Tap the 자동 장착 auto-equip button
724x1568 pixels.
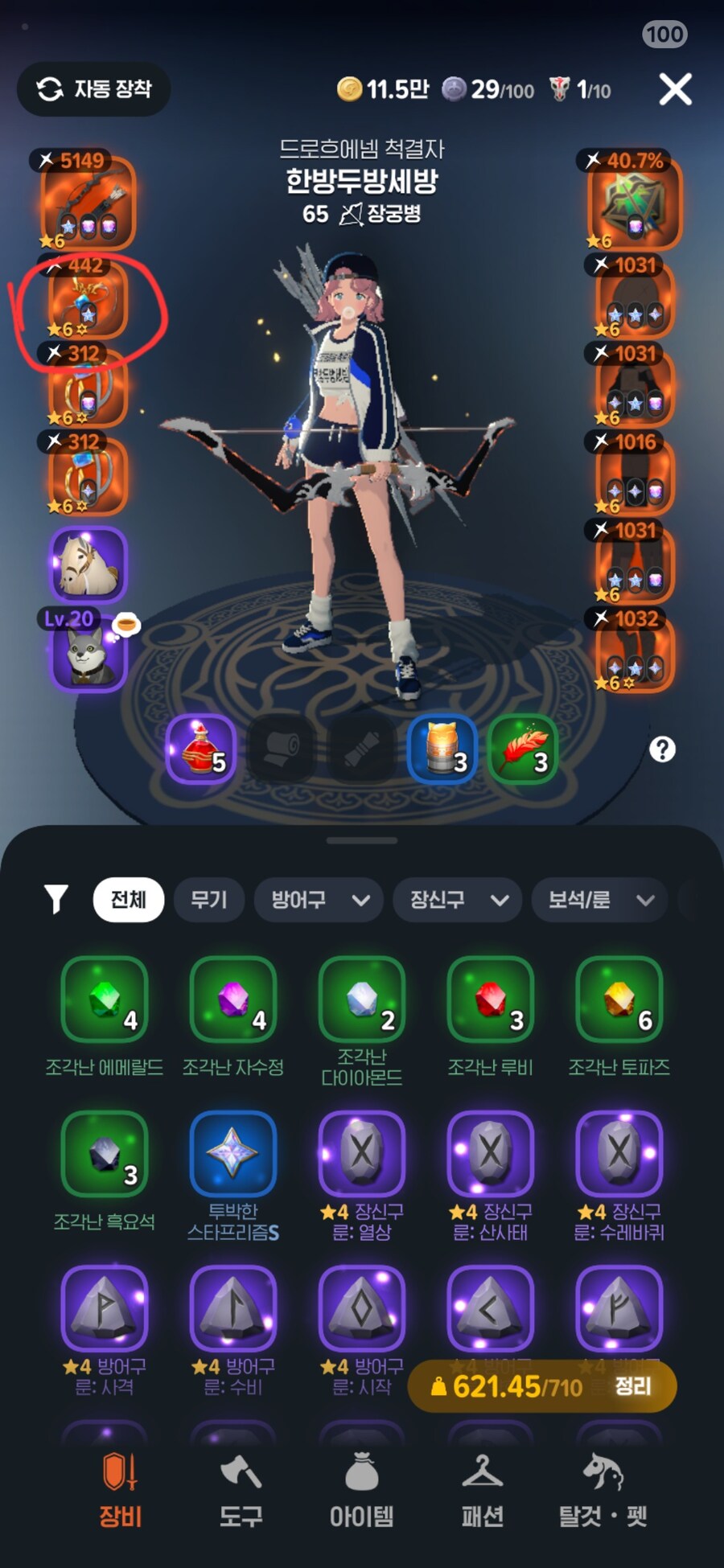click(94, 88)
